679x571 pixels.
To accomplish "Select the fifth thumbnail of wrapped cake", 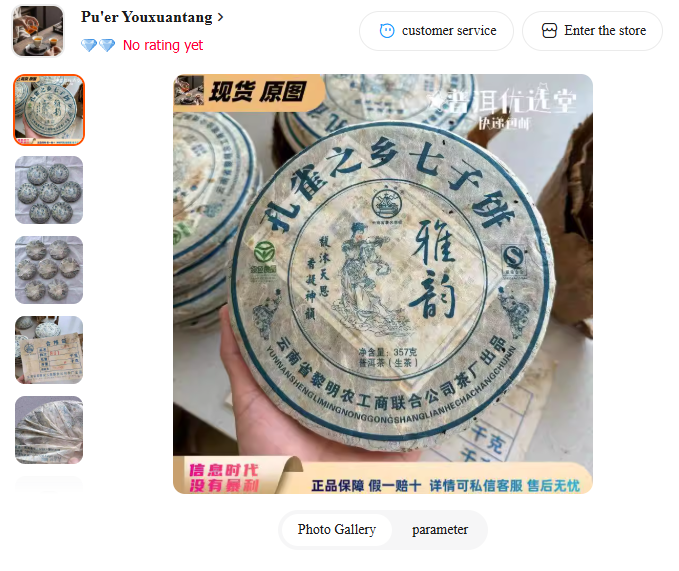I will [x=49, y=430].
